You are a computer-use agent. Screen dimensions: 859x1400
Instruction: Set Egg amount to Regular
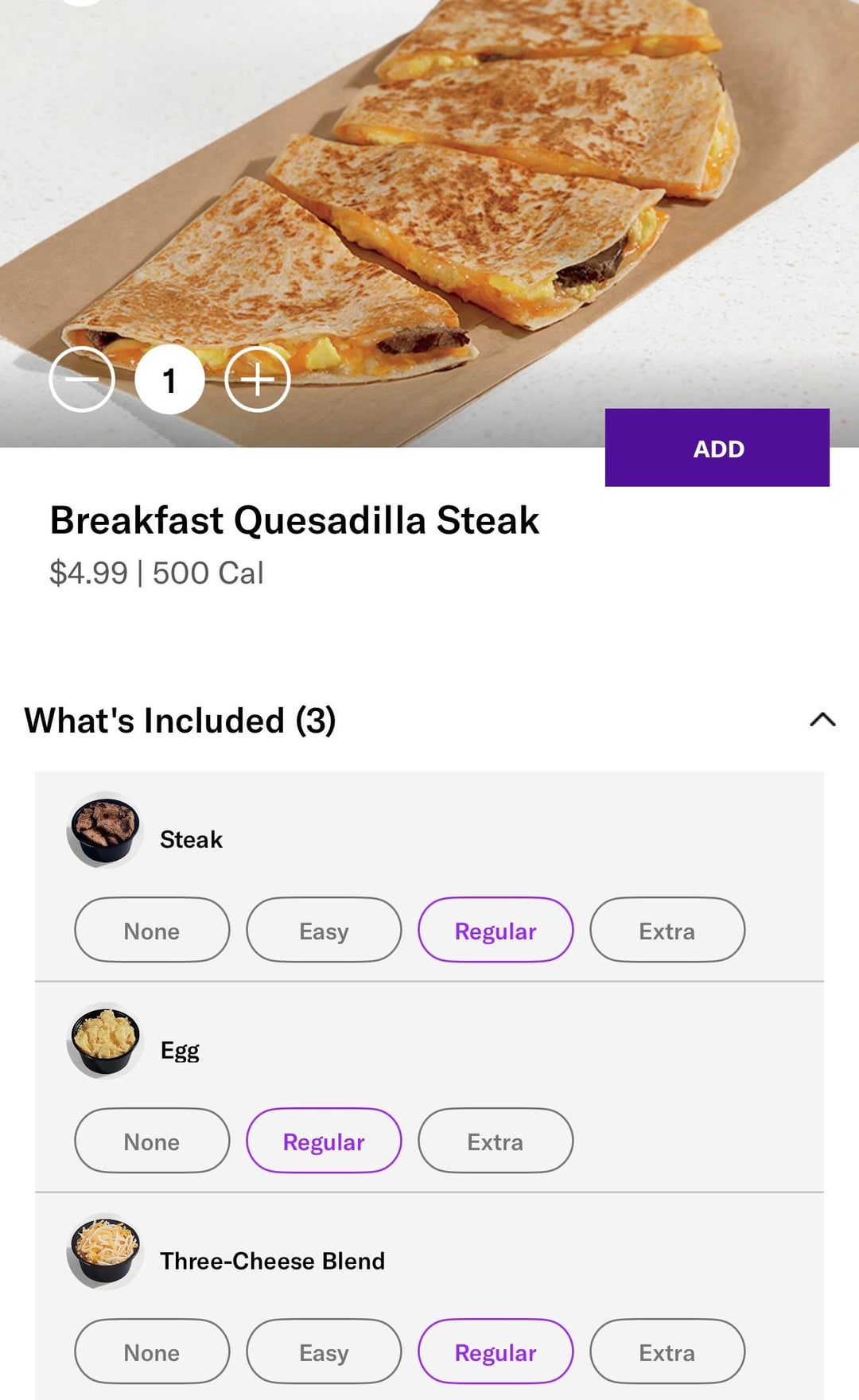click(x=324, y=1141)
